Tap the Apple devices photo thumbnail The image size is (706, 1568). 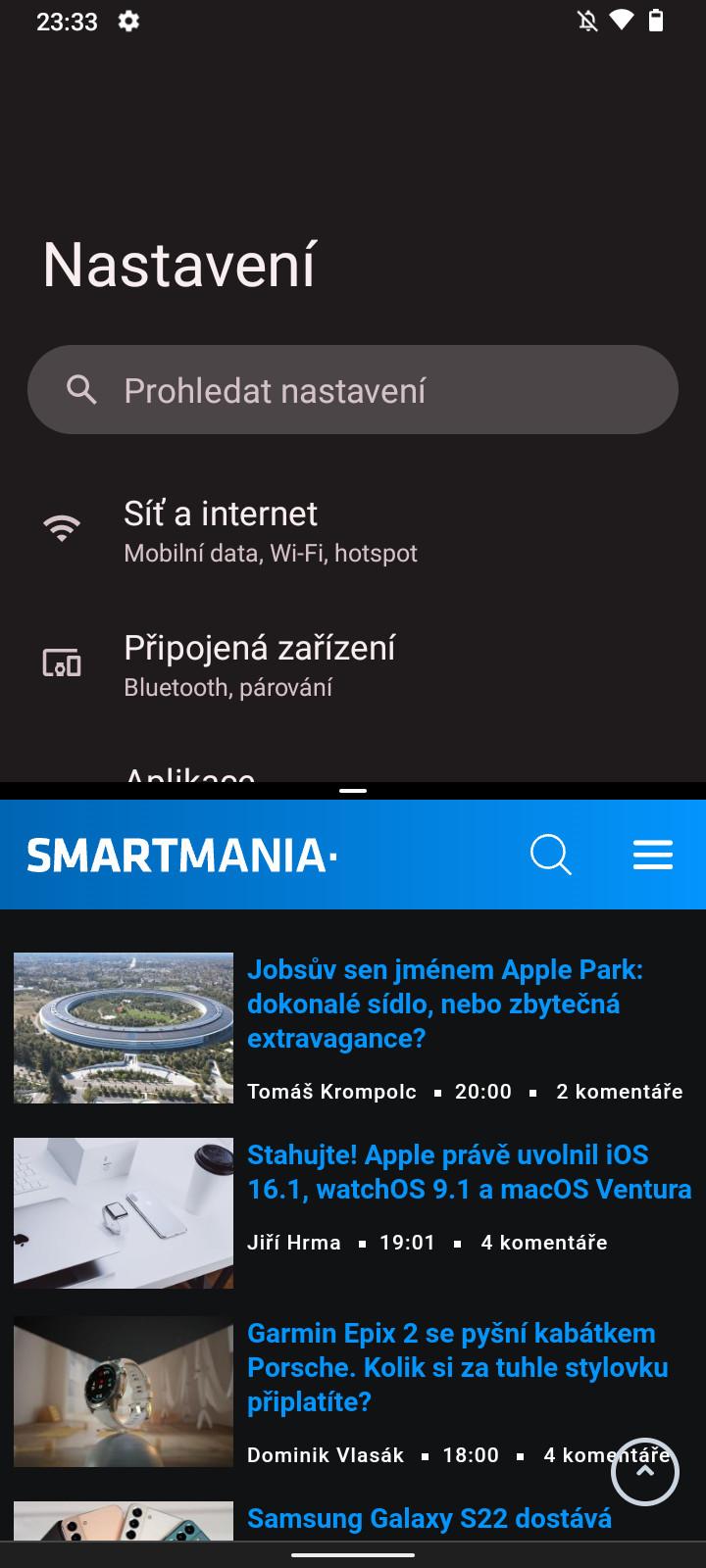click(124, 1212)
